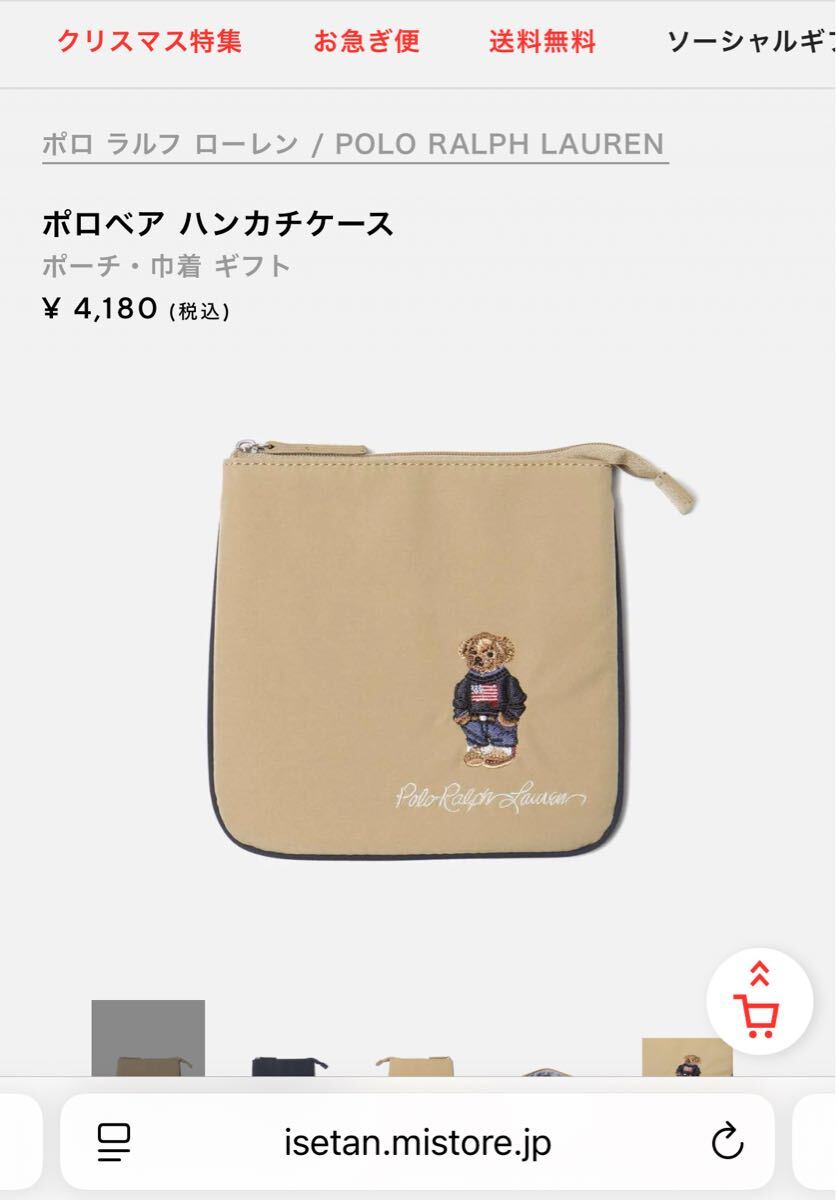Select the 送料無料 tab
This screenshot has height=1200, width=836.
(542, 42)
